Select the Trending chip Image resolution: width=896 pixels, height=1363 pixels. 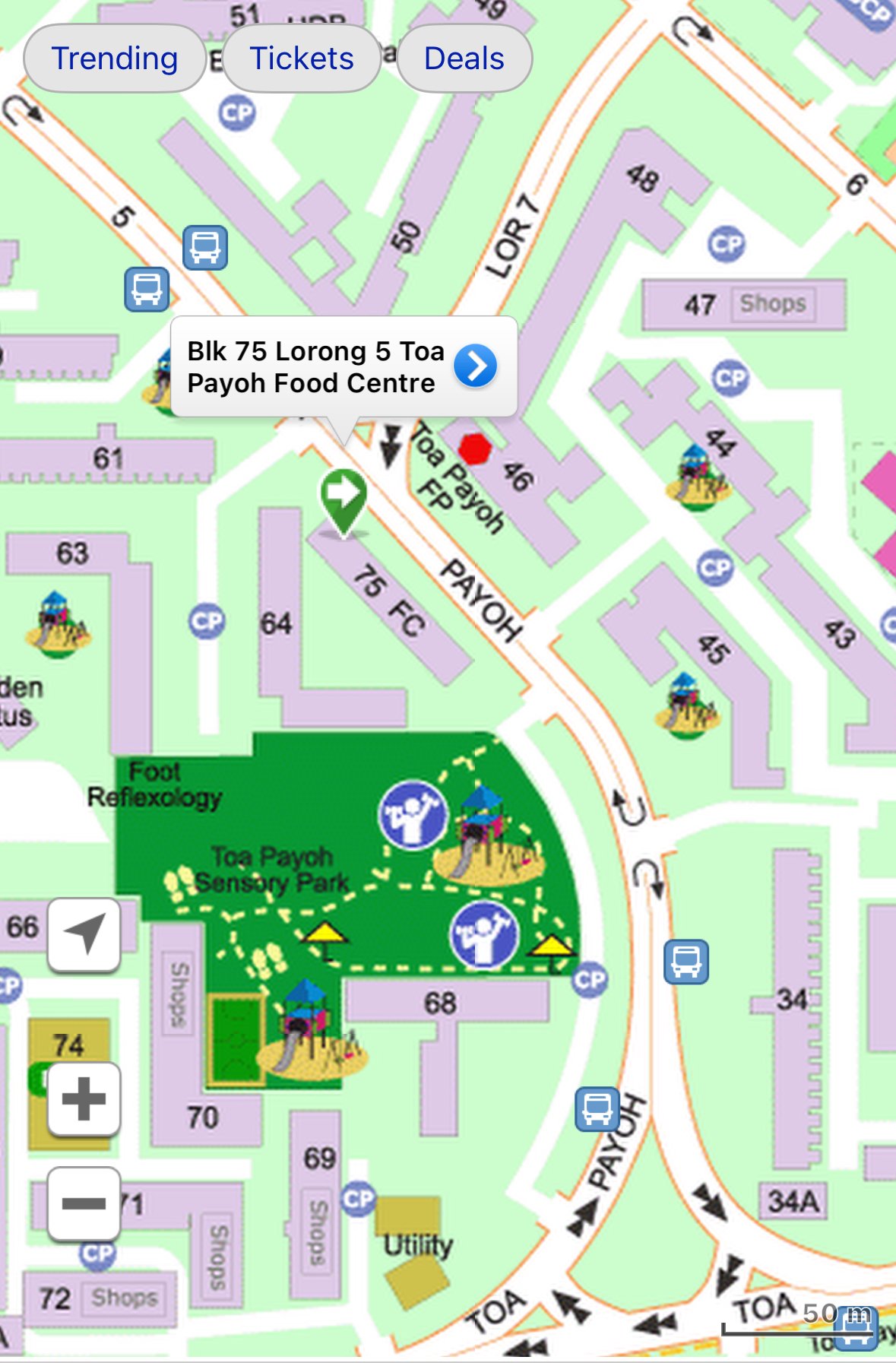(114, 59)
